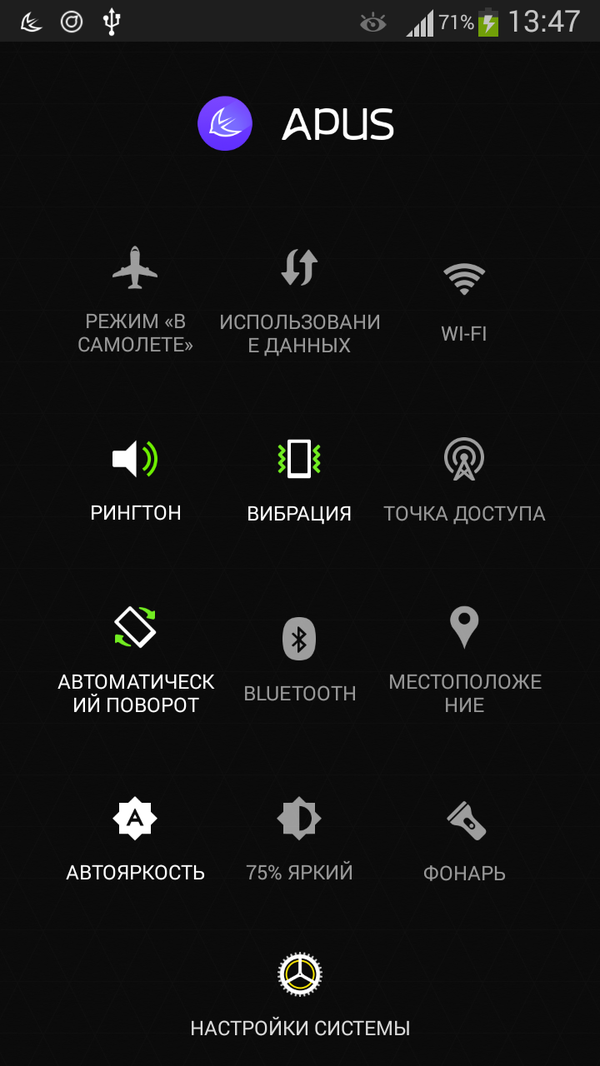Enable airplane mode (Режим «В самолете»)
This screenshot has height=1066, width=600.
click(136, 268)
